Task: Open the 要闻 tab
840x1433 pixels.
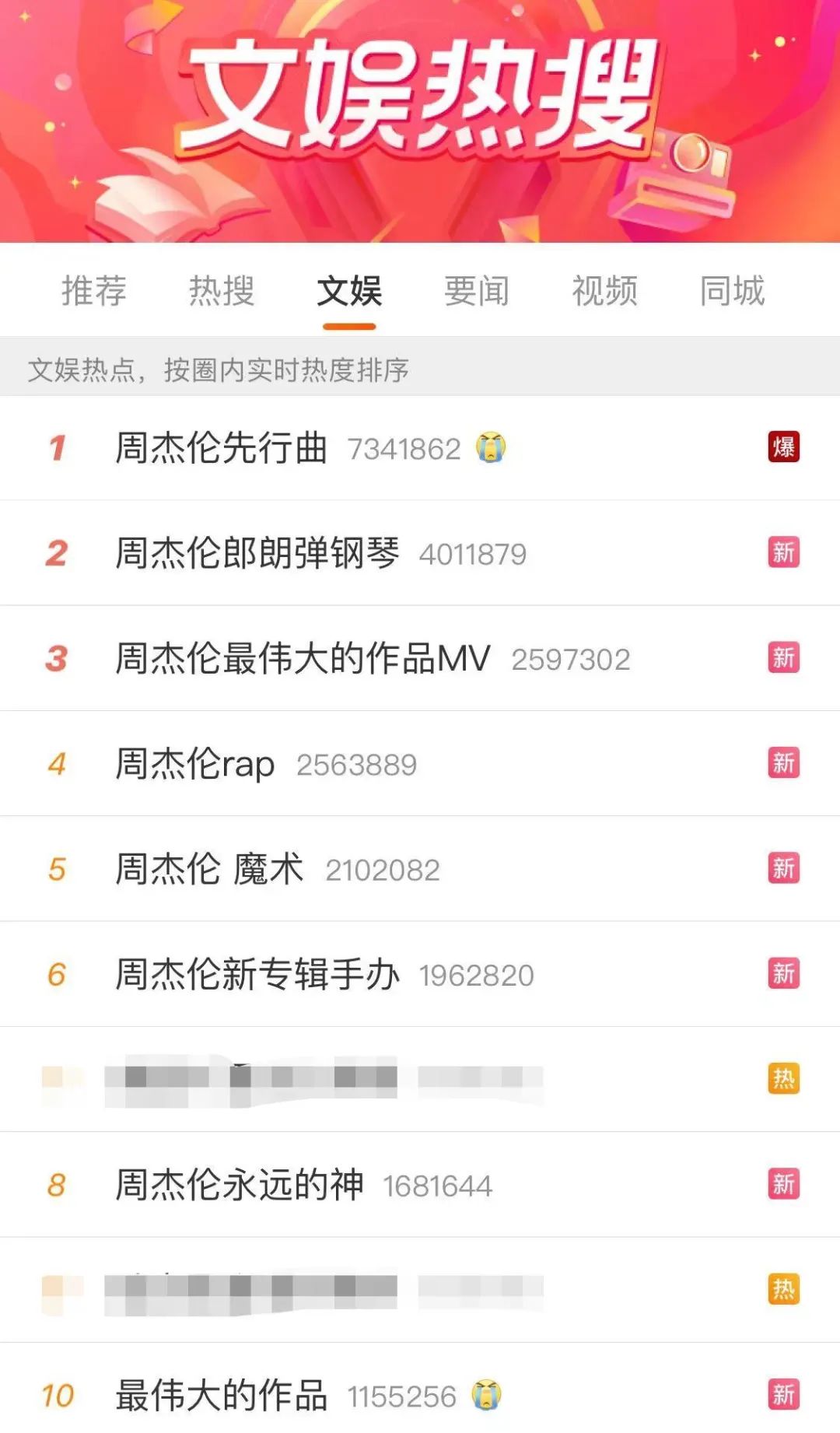Action: [x=477, y=291]
